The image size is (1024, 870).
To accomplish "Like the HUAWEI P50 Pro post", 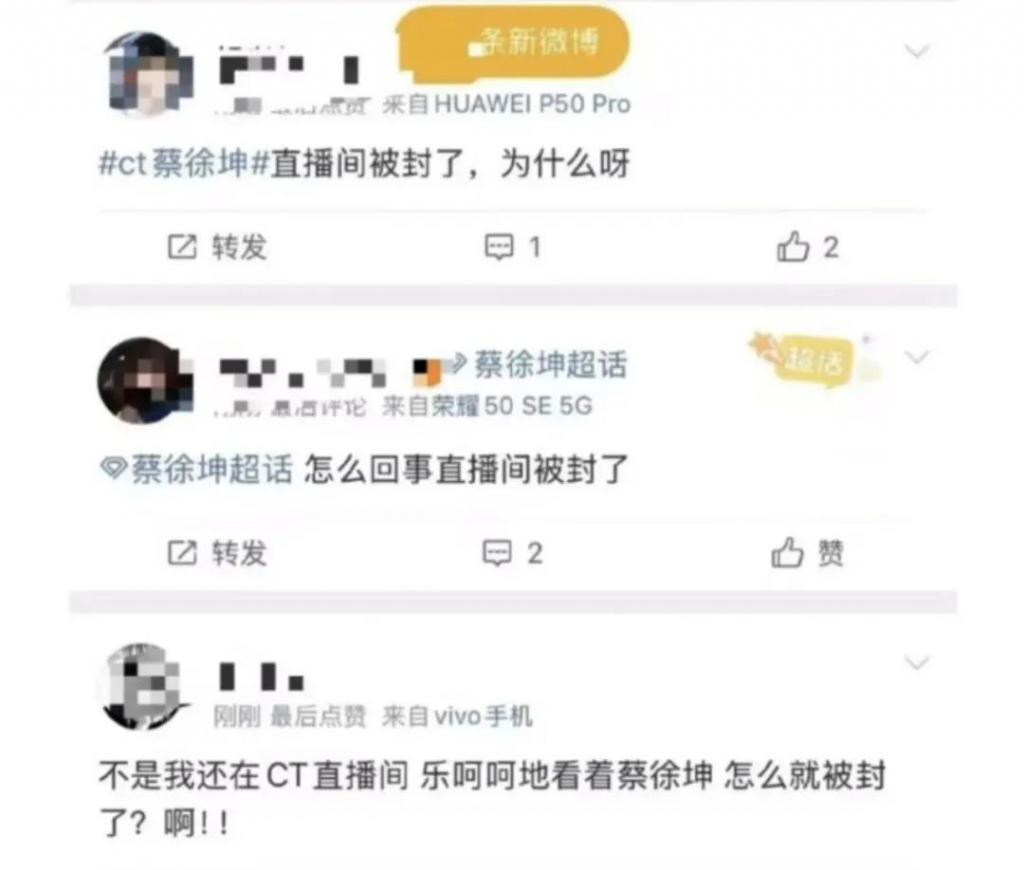I will point(807,247).
